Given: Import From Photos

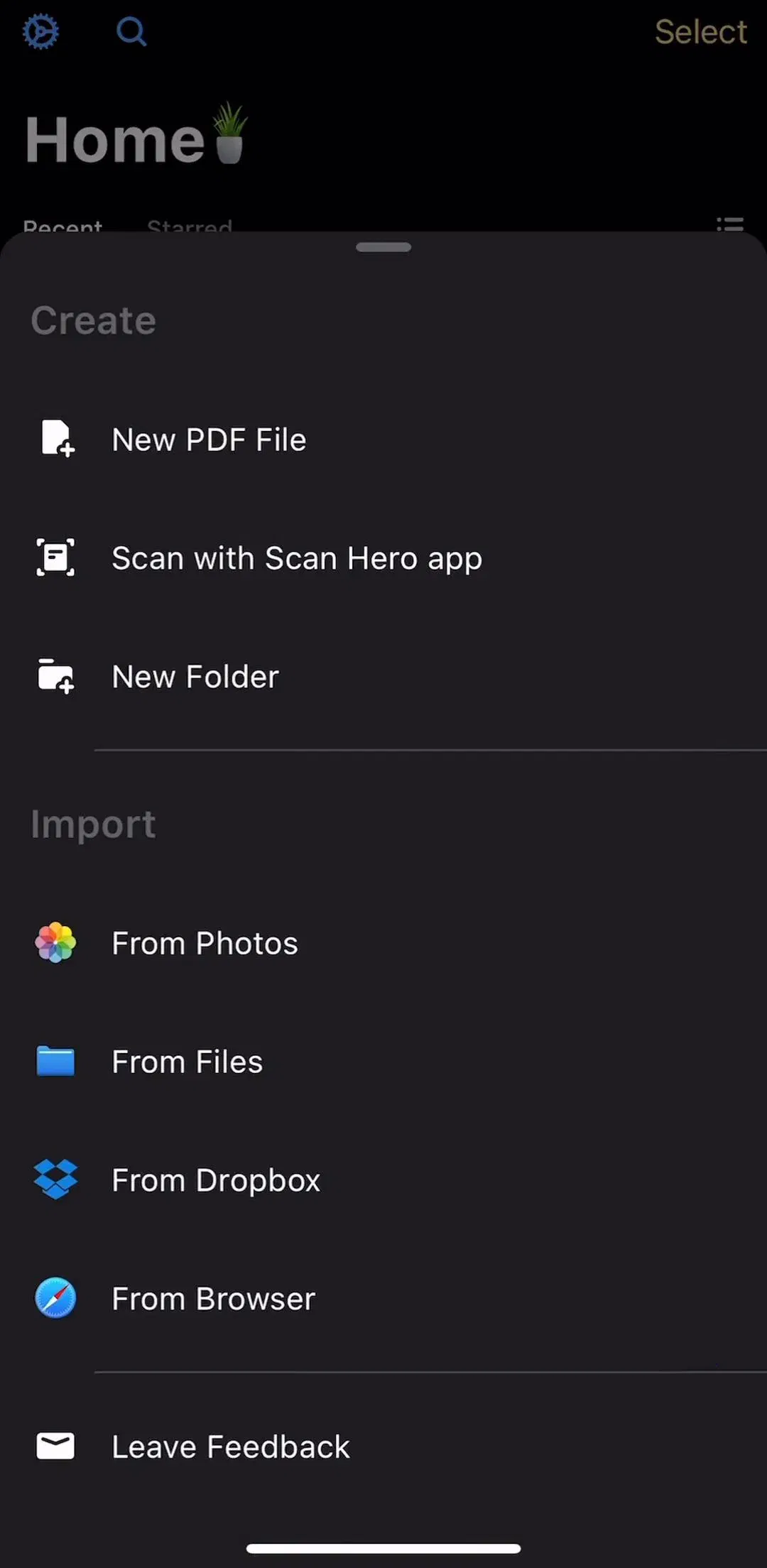Looking at the screenshot, I should 383,943.
